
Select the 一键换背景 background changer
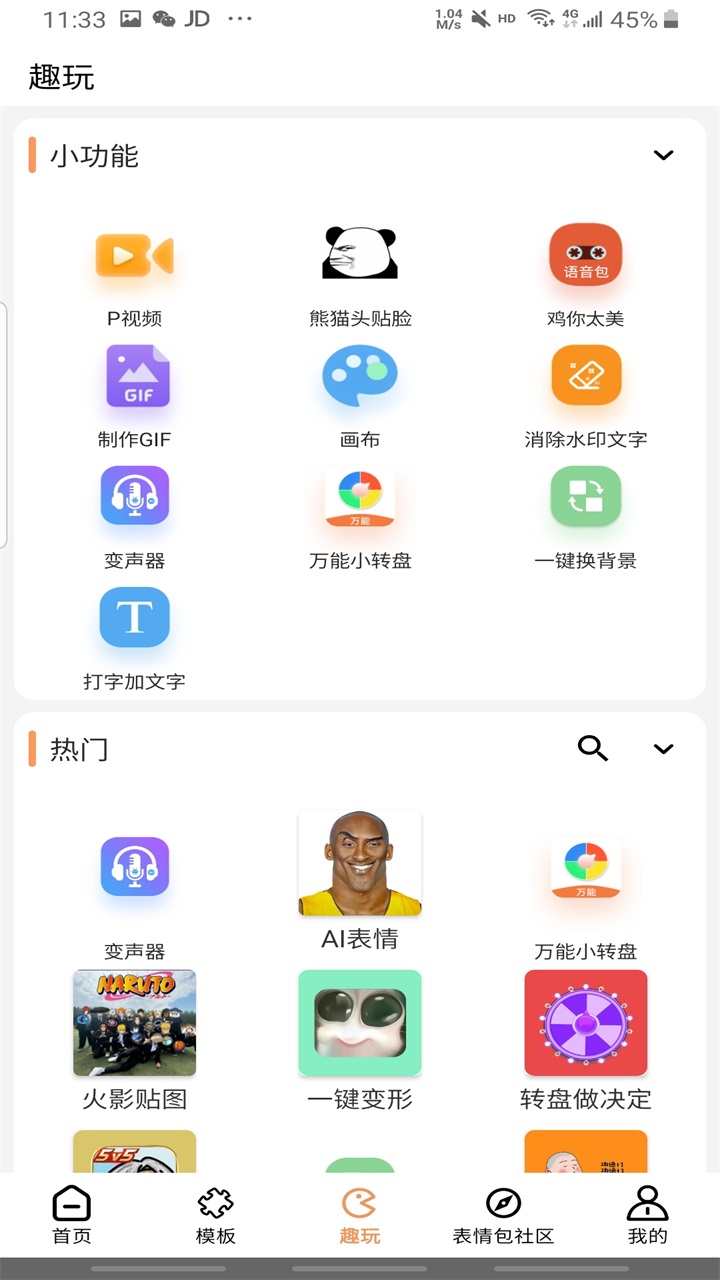click(x=585, y=497)
